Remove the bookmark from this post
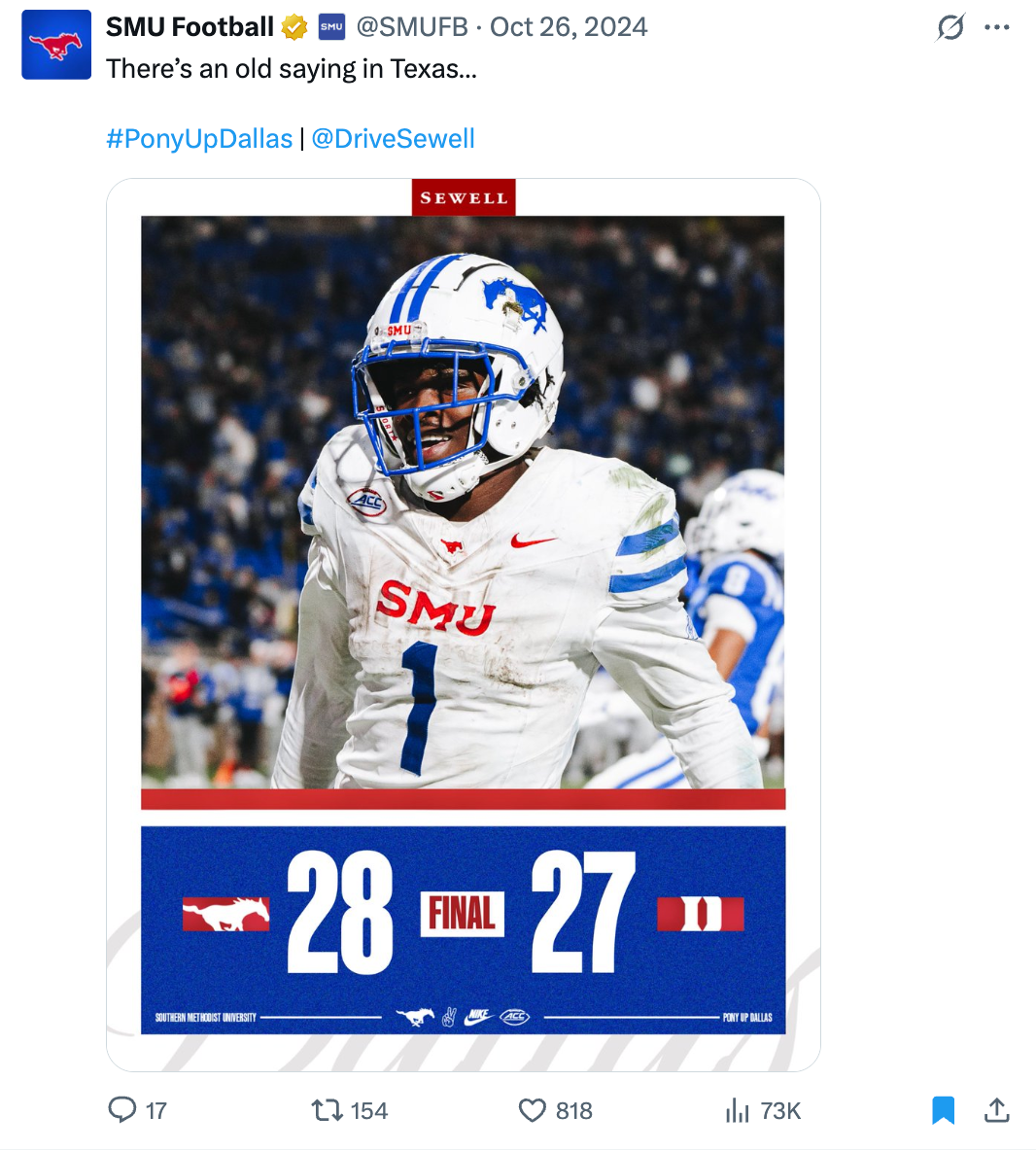Image resolution: width=1036 pixels, height=1151 pixels. click(943, 1110)
